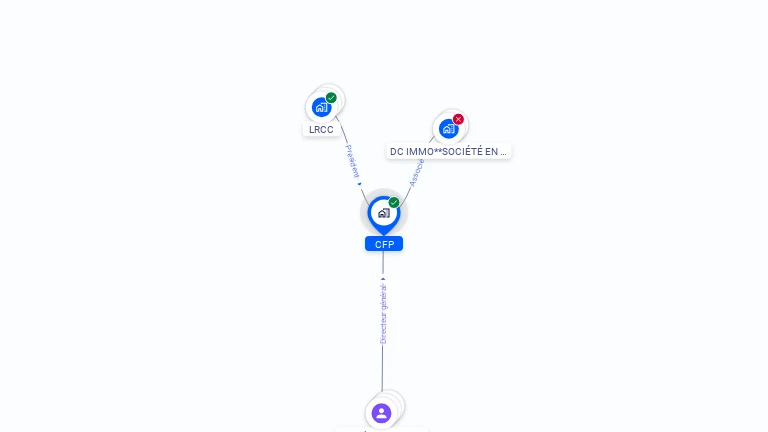
Task: Tap the central CFP node
Action: [383, 213]
